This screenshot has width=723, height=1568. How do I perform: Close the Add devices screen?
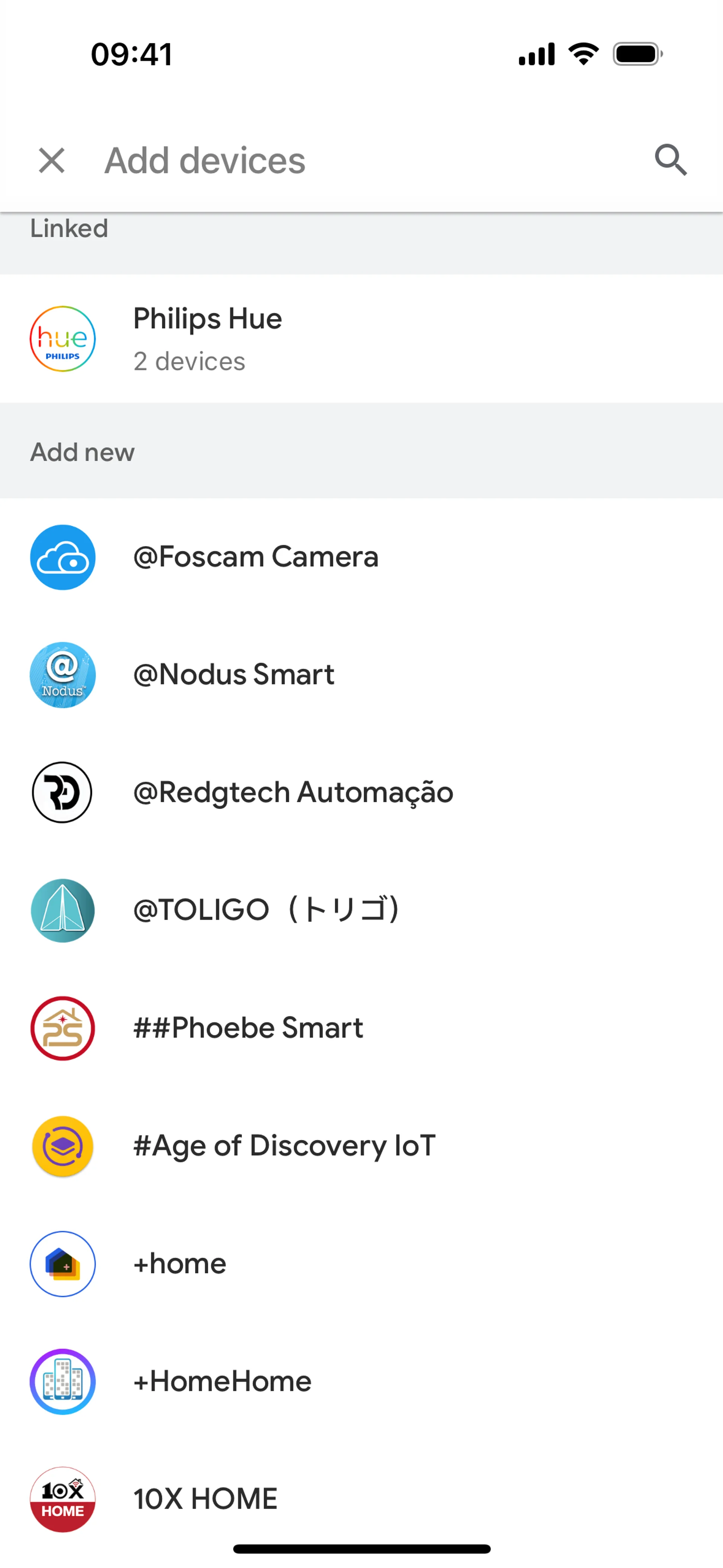52,161
